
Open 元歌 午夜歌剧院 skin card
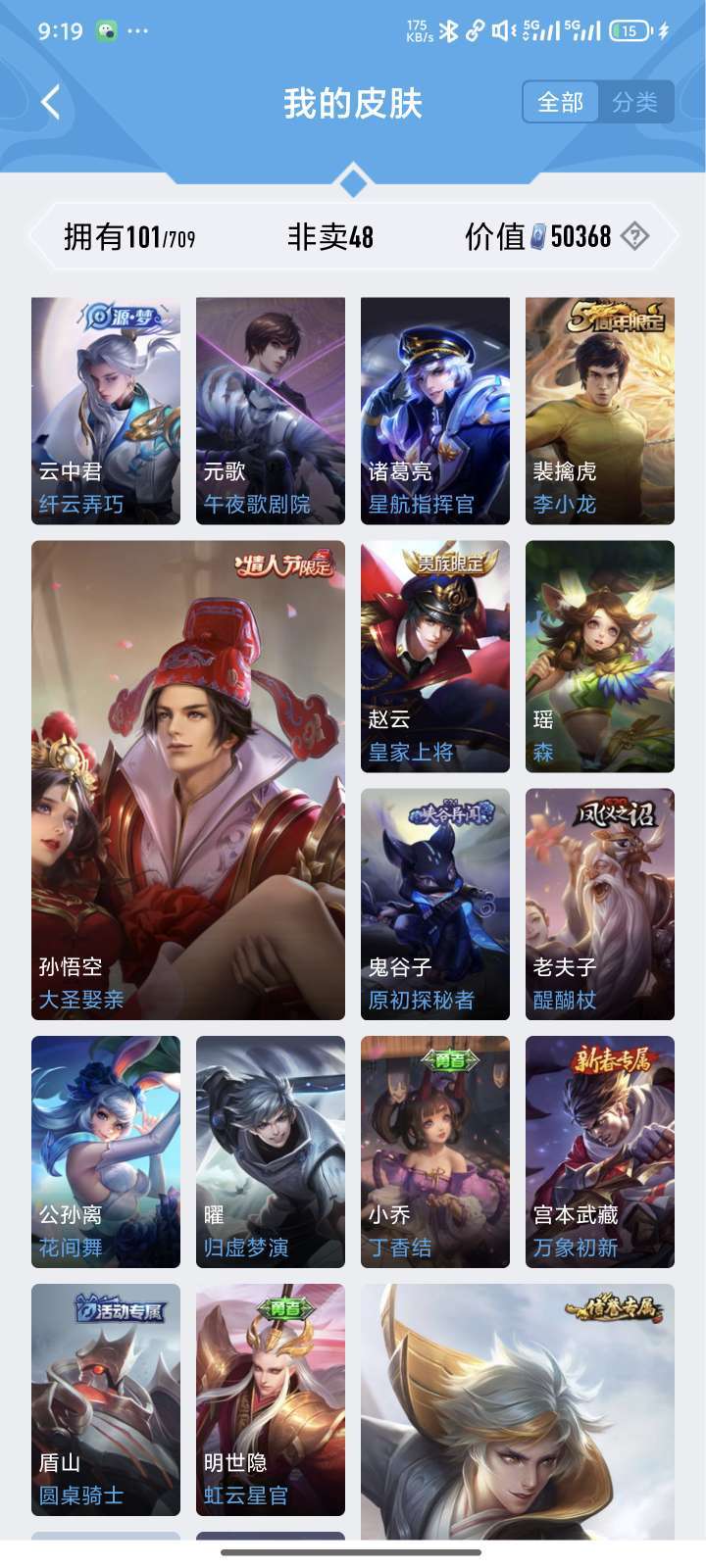pos(271,411)
